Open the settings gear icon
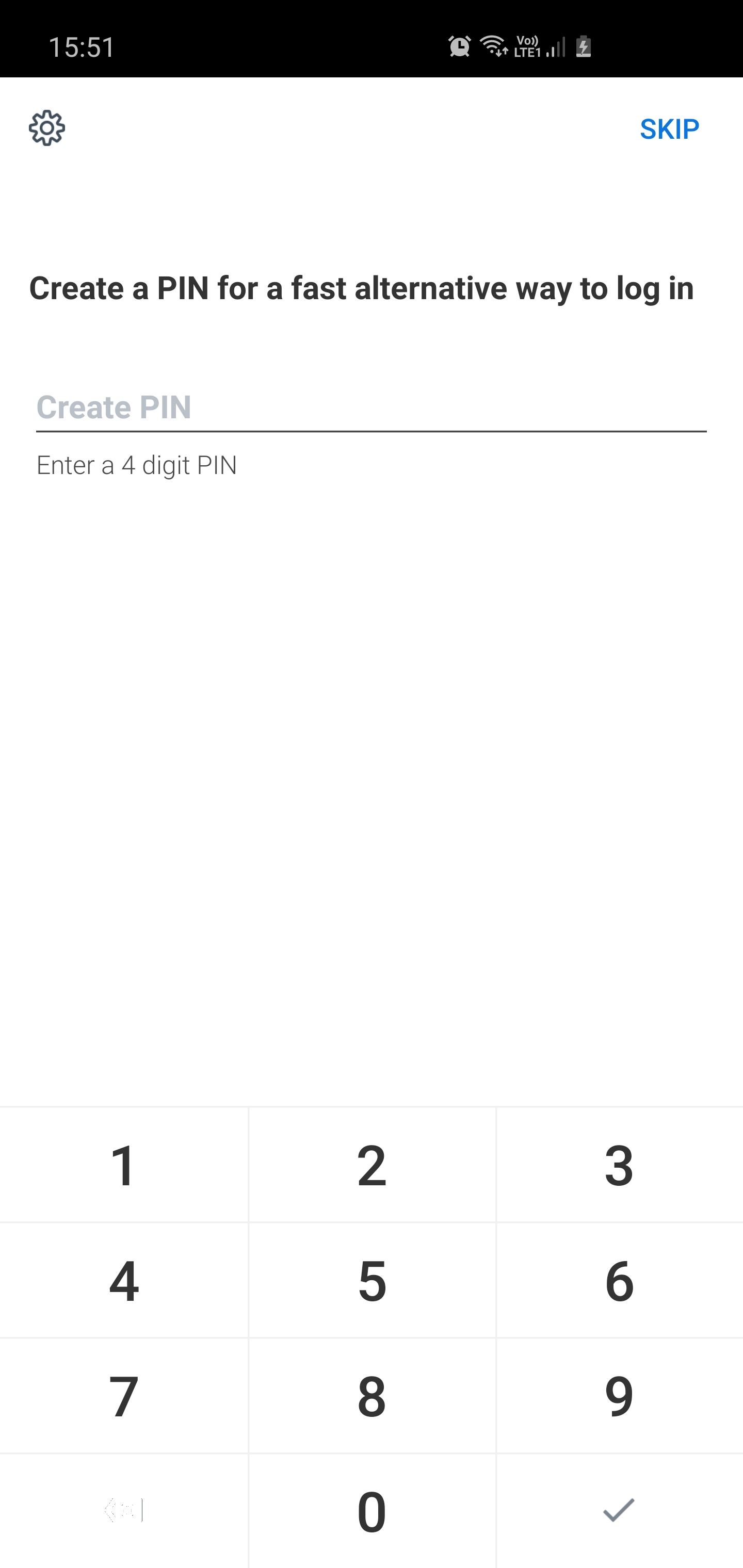The height and width of the screenshot is (1568, 743). click(46, 128)
